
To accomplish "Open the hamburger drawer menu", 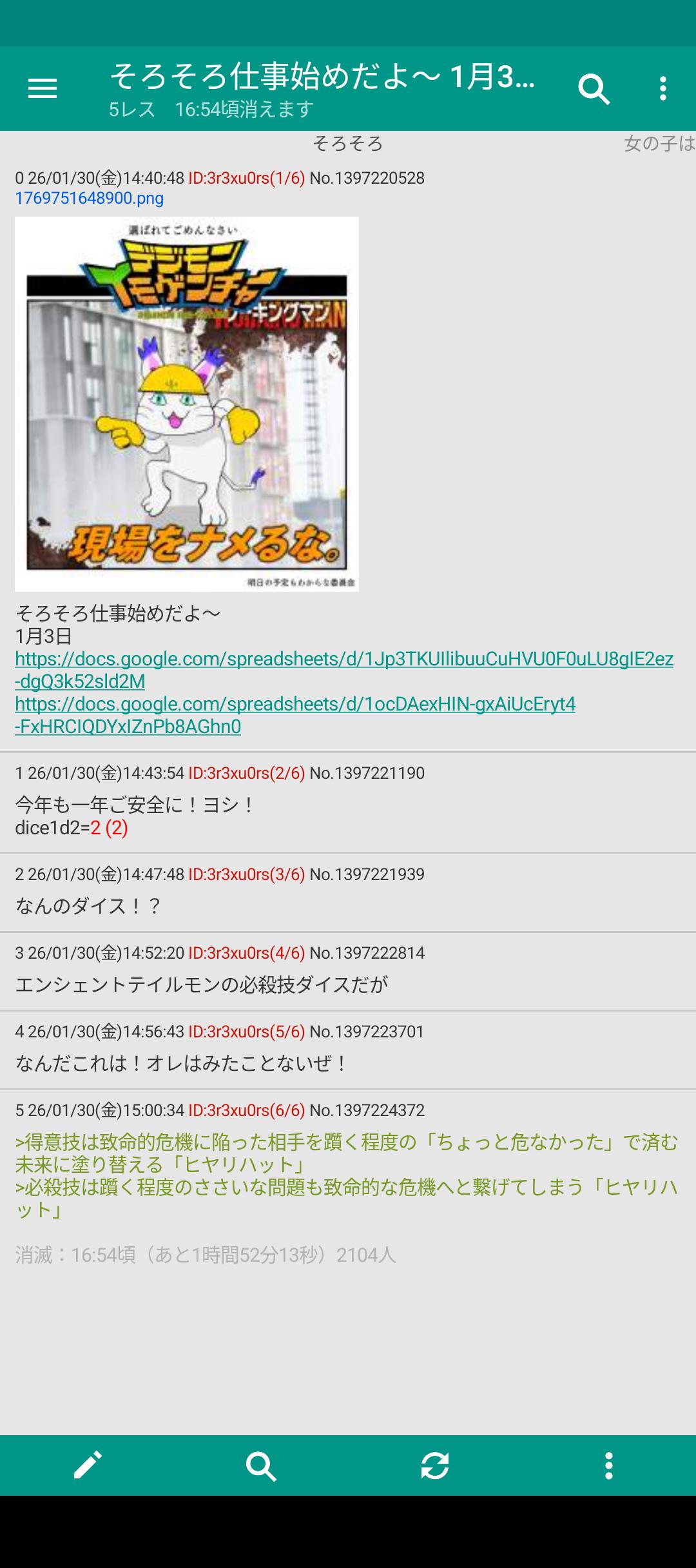I will [x=43, y=88].
